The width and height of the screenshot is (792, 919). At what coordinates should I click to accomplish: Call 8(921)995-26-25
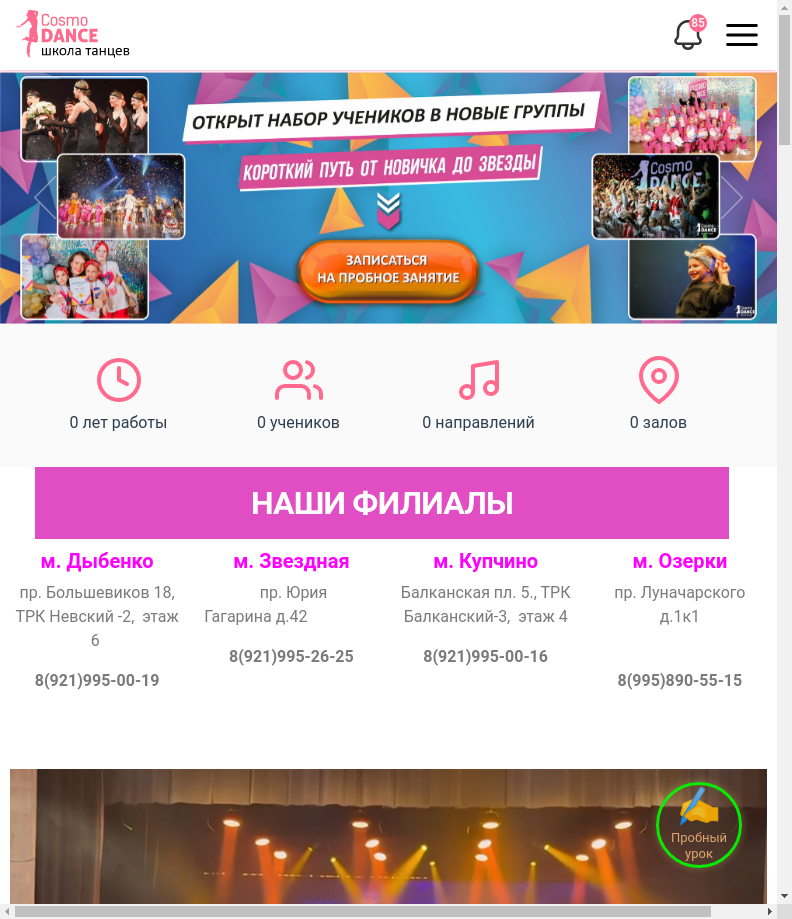[x=291, y=657]
